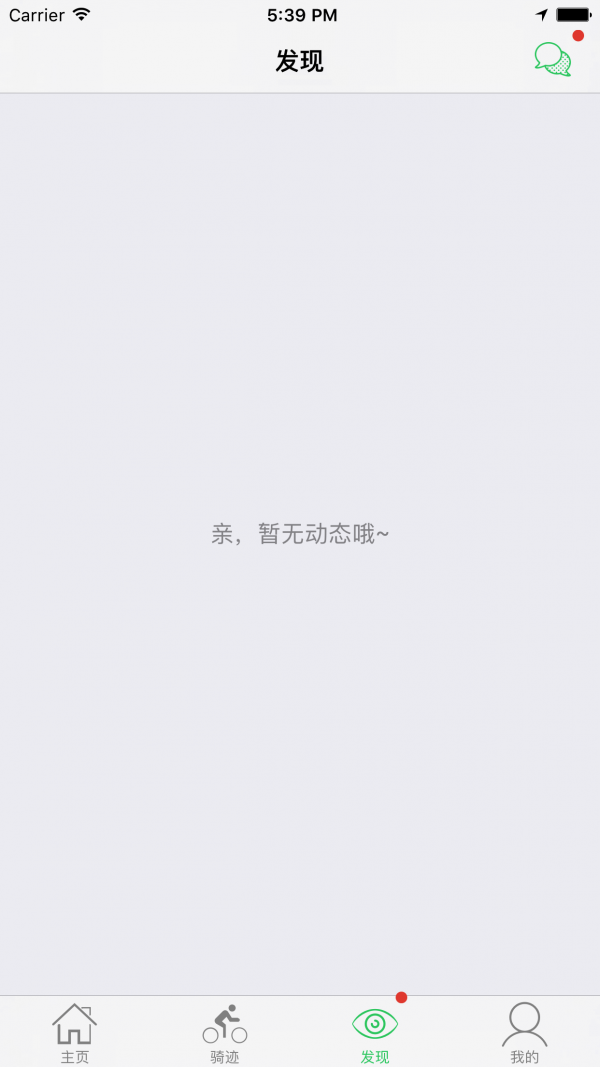
Task: Select the 发现 discover tab
Action: click(375, 1033)
